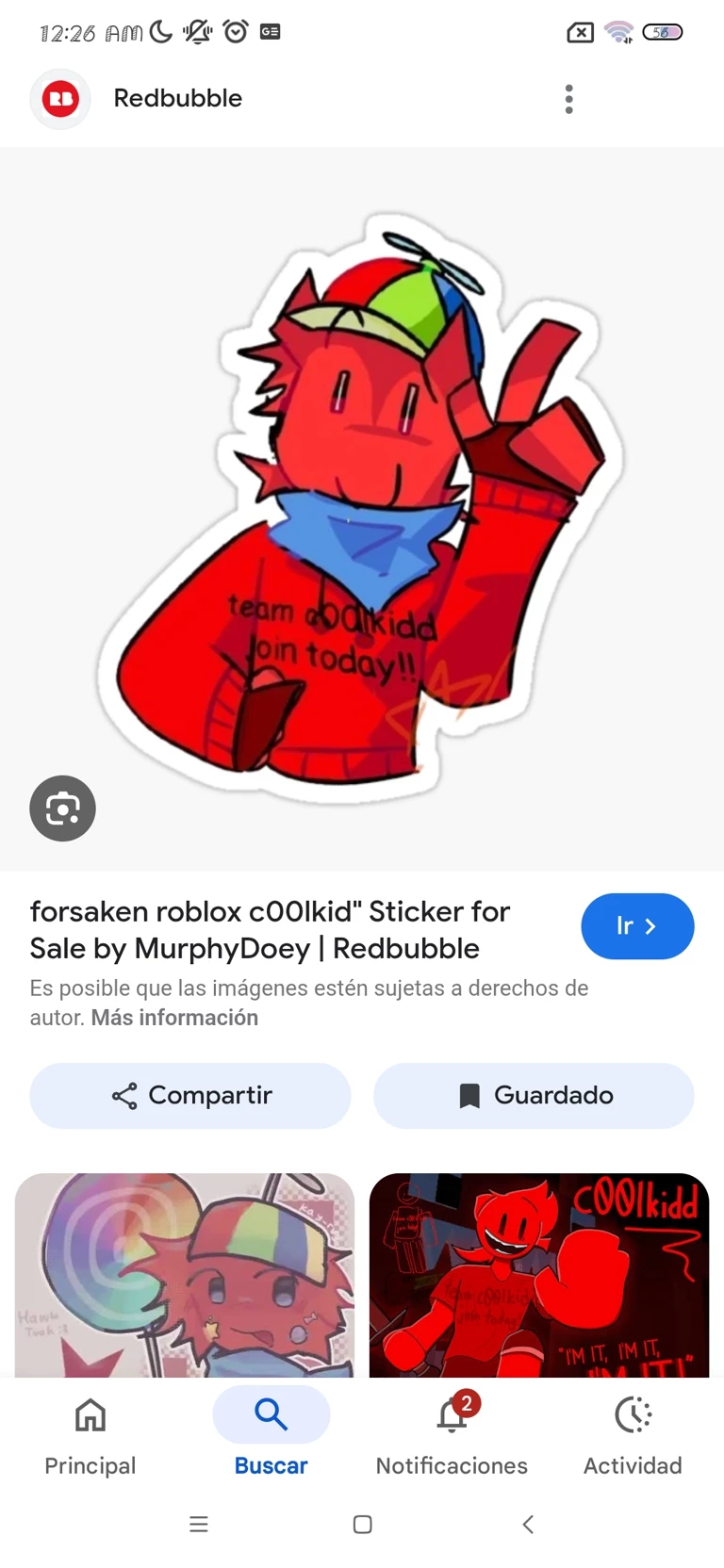Share this image with Compartir
The width and height of the screenshot is (724, 1568).
(190, 1095)
